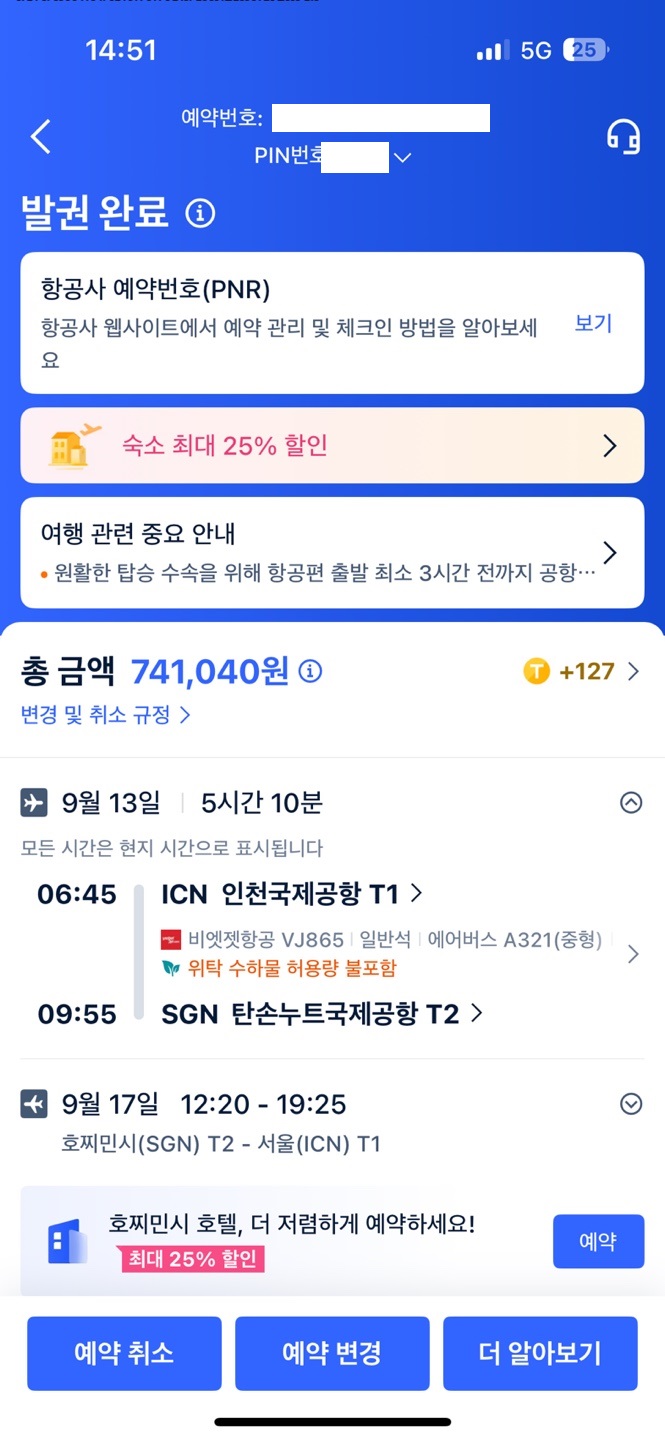Image resolution: width=665 pixels, height=1440 pixels.
Task: Open ICN 인천국제공항 T1 airport info
Action: point(292,893)
